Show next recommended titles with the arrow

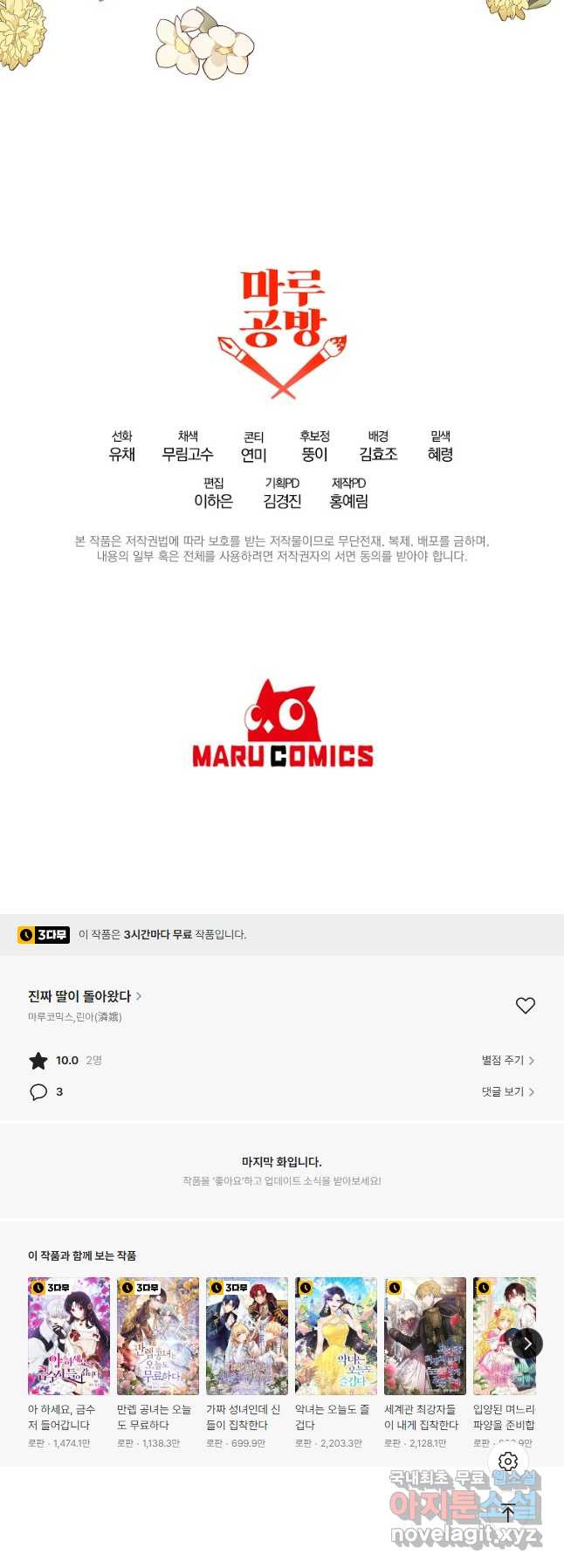pyautogui.click(x=527, y=1344)
